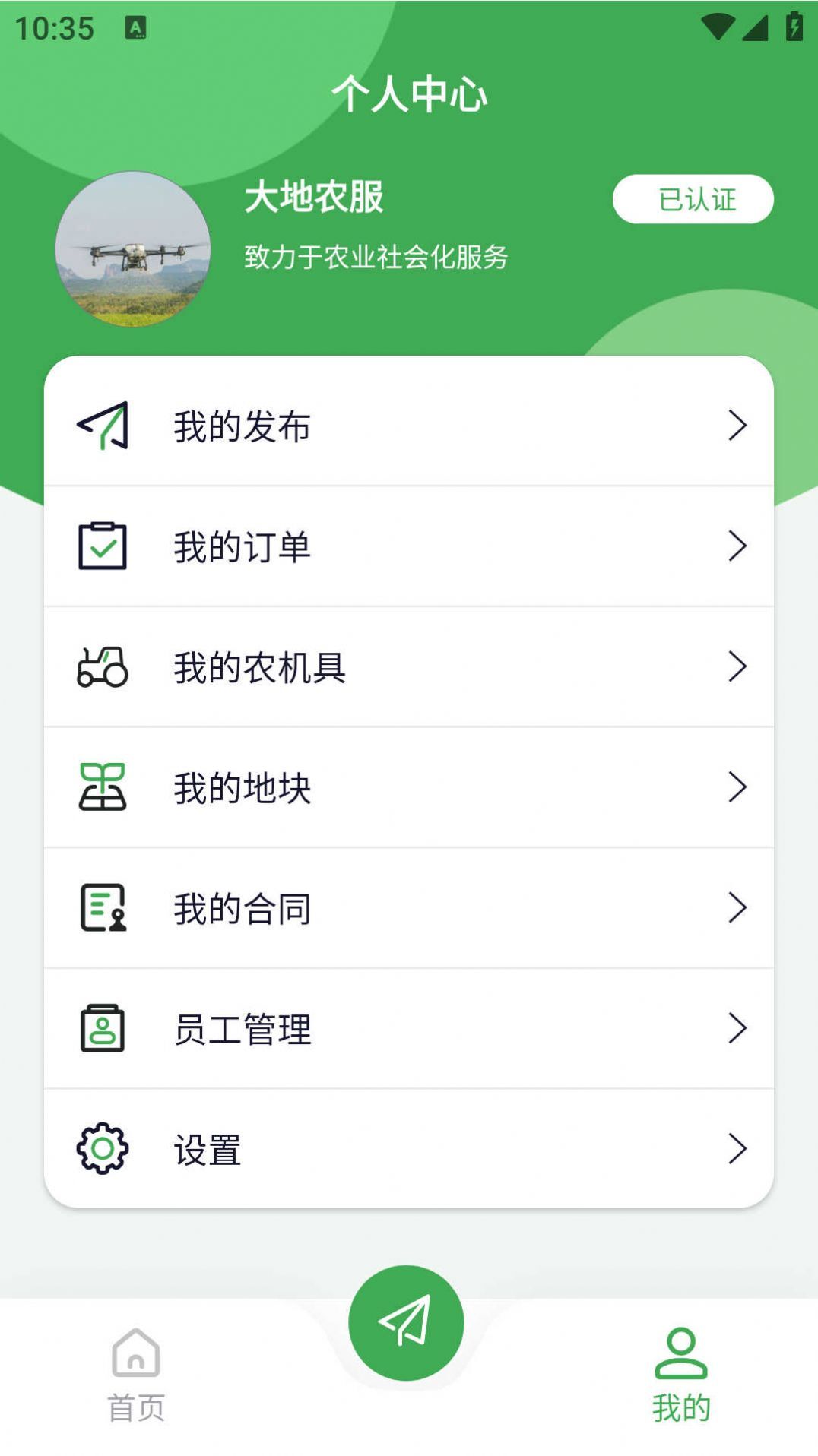Screen dimensions: 818x1456
Task: Tap the green circular publish button at bottom center
Action: 408,1322
